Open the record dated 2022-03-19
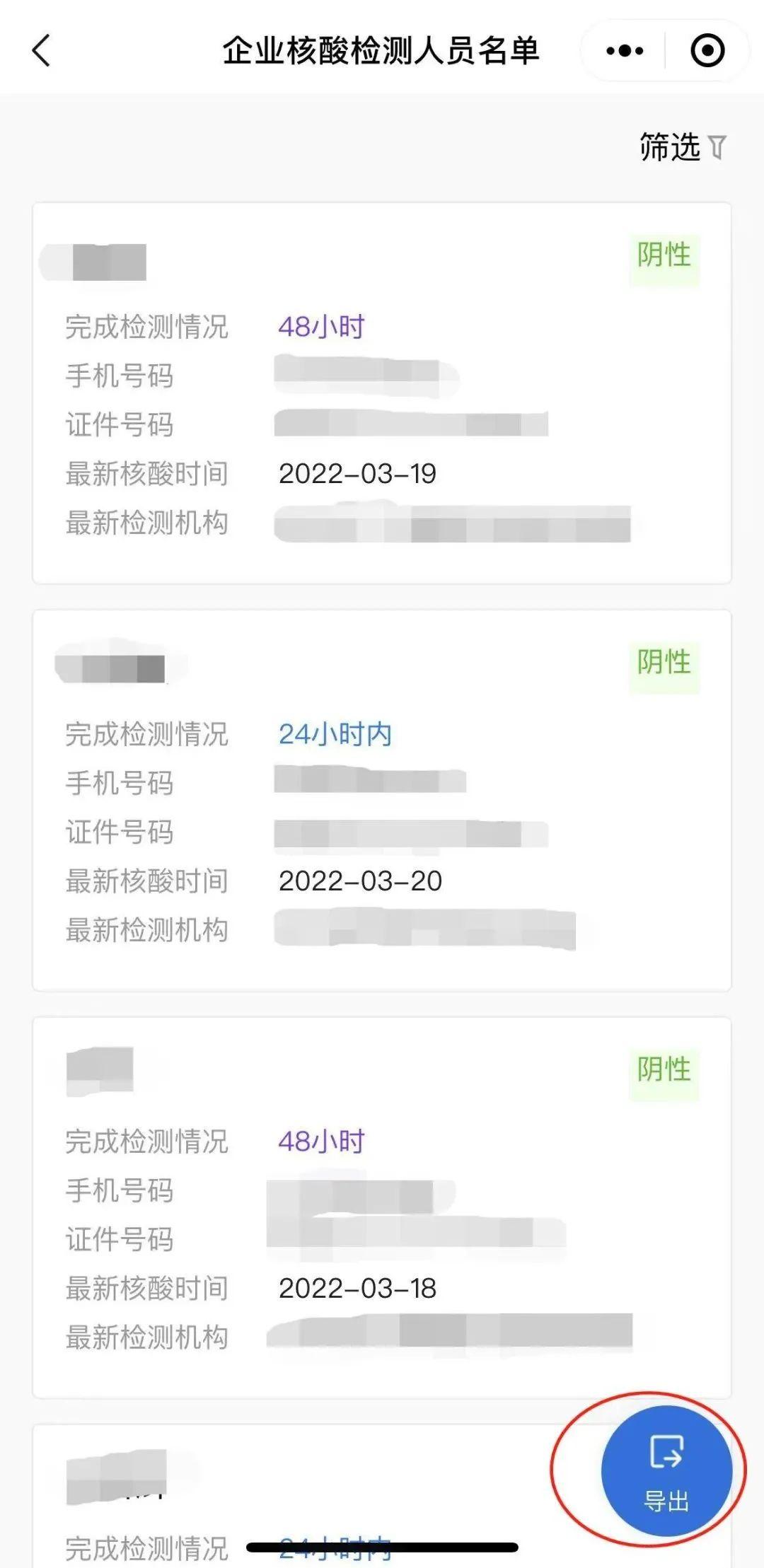 [382, 393]
